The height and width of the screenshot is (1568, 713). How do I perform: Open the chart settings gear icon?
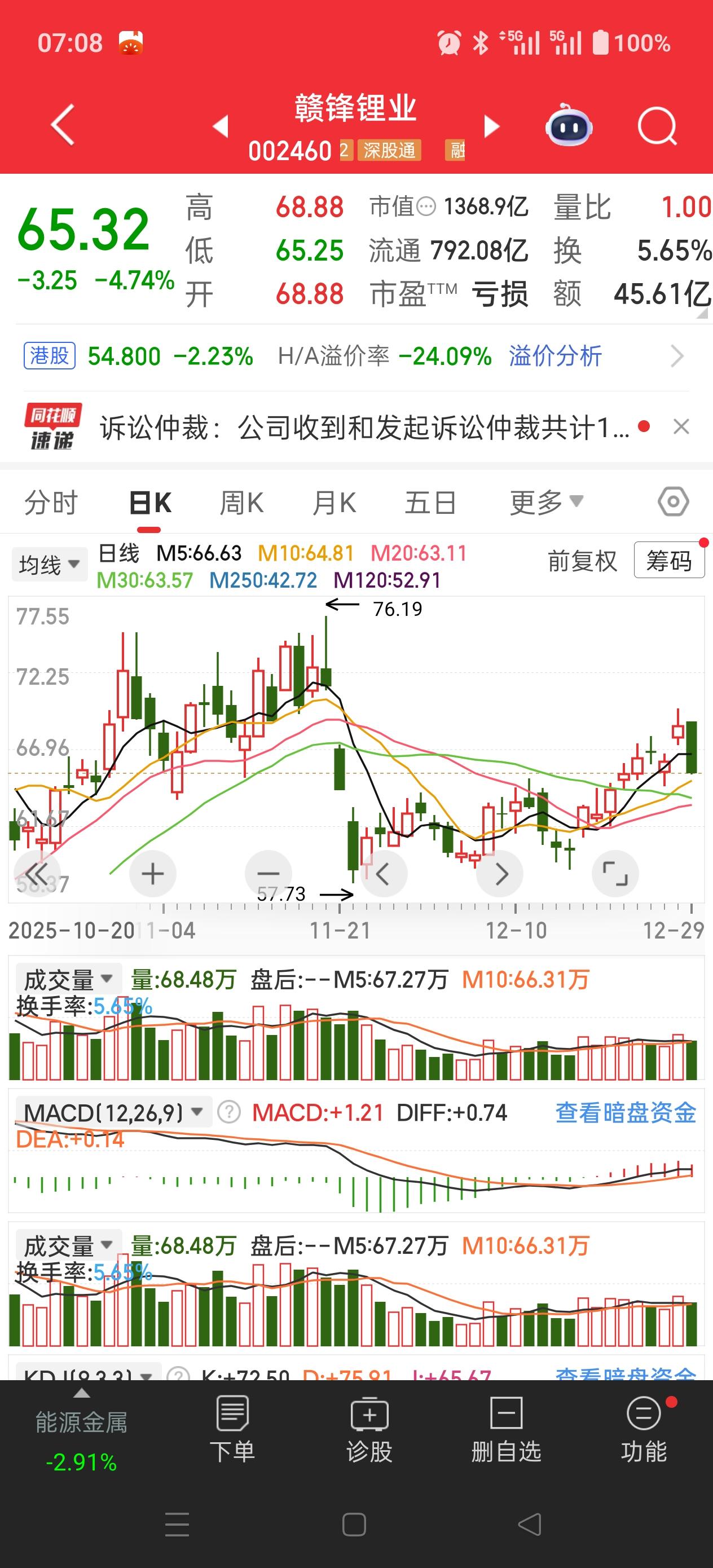pyautogui.click(x=673, y=501)
